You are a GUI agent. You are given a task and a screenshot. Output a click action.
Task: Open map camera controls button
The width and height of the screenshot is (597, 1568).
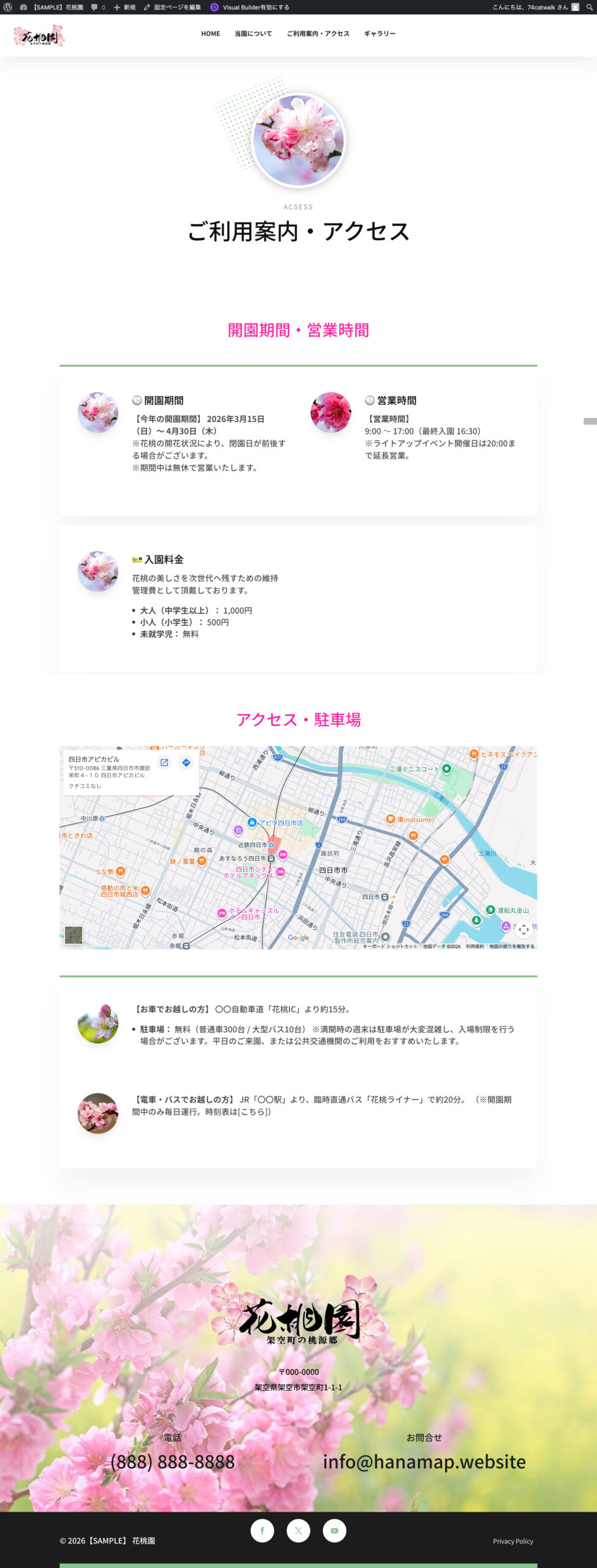pyautogui.click(x=524, y=930)
